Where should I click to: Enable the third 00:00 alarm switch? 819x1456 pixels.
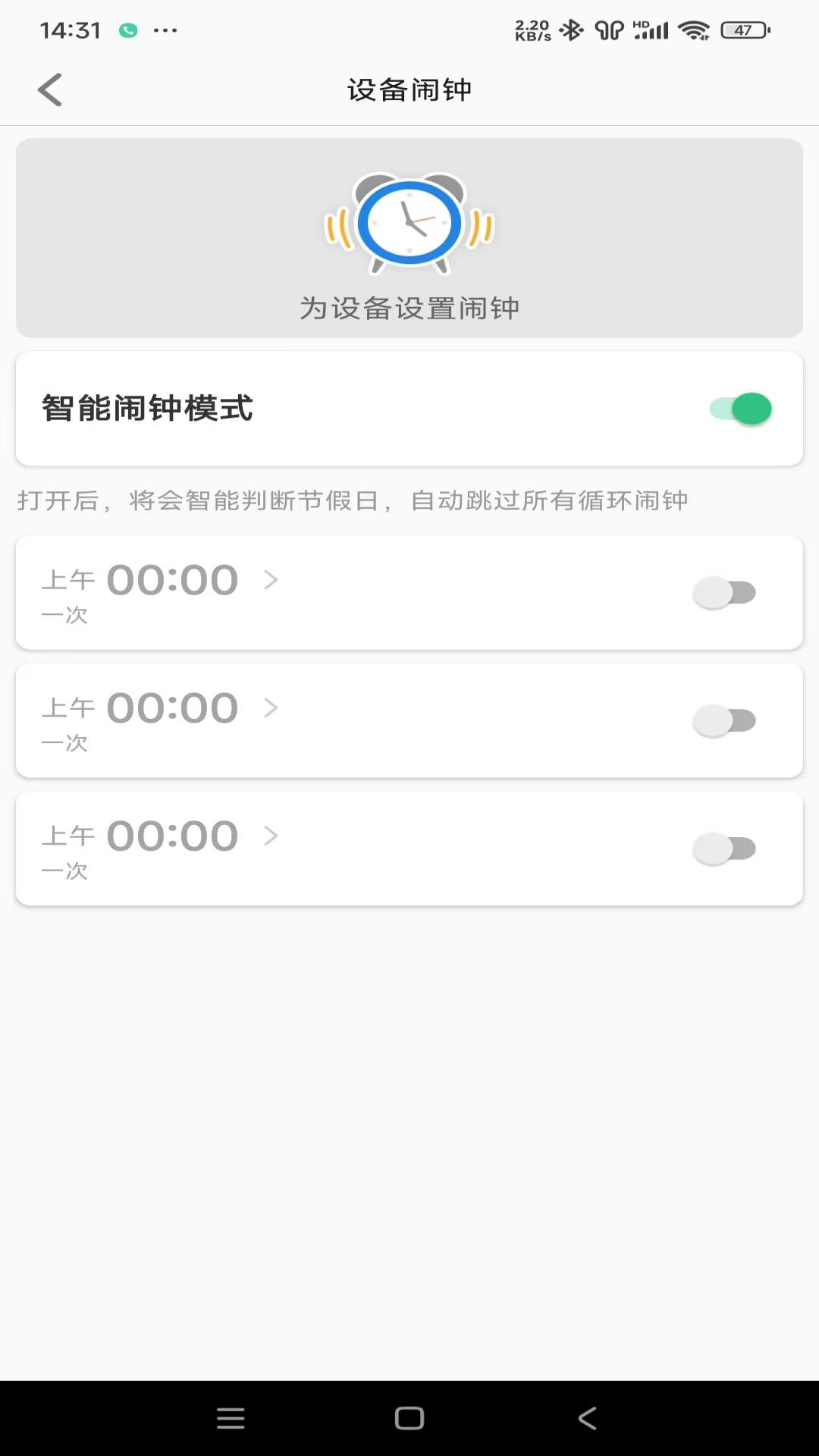[724, 849]
